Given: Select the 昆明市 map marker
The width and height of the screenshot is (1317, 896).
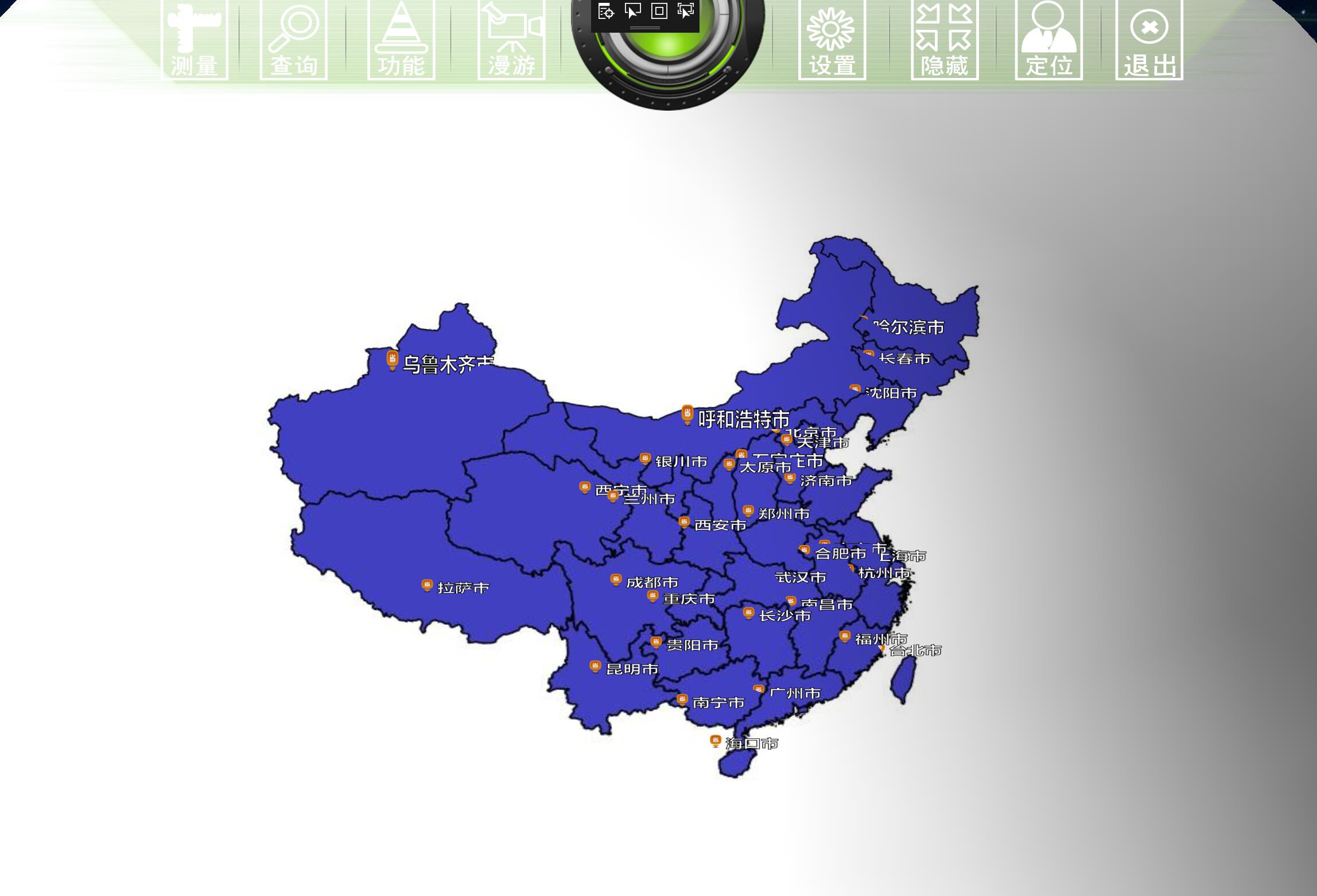Looking at the screenshot, I should (x=595, y=667).
